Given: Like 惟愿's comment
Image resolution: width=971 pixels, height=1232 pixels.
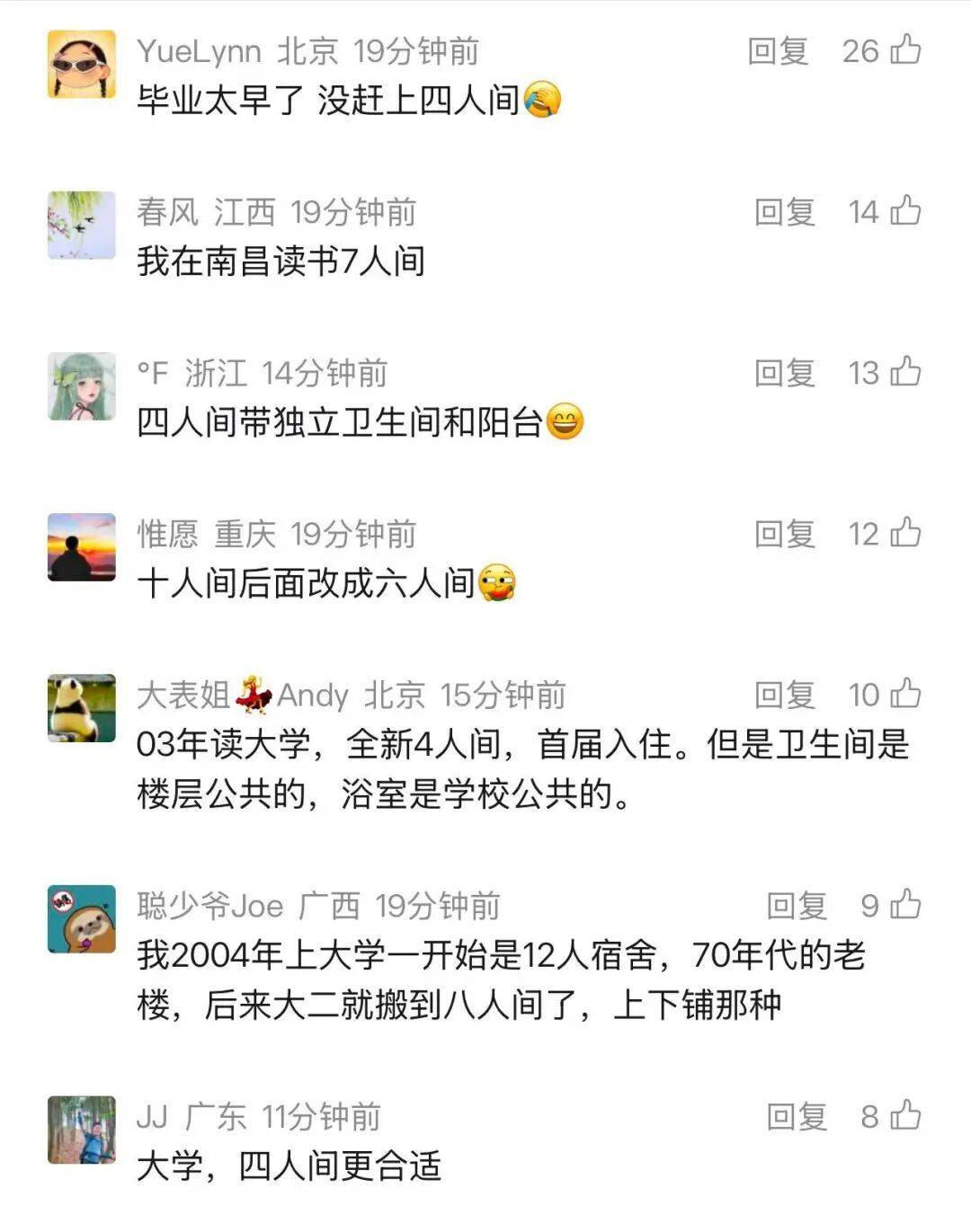Looking at the screenshot, I should (x=905, y=533).
